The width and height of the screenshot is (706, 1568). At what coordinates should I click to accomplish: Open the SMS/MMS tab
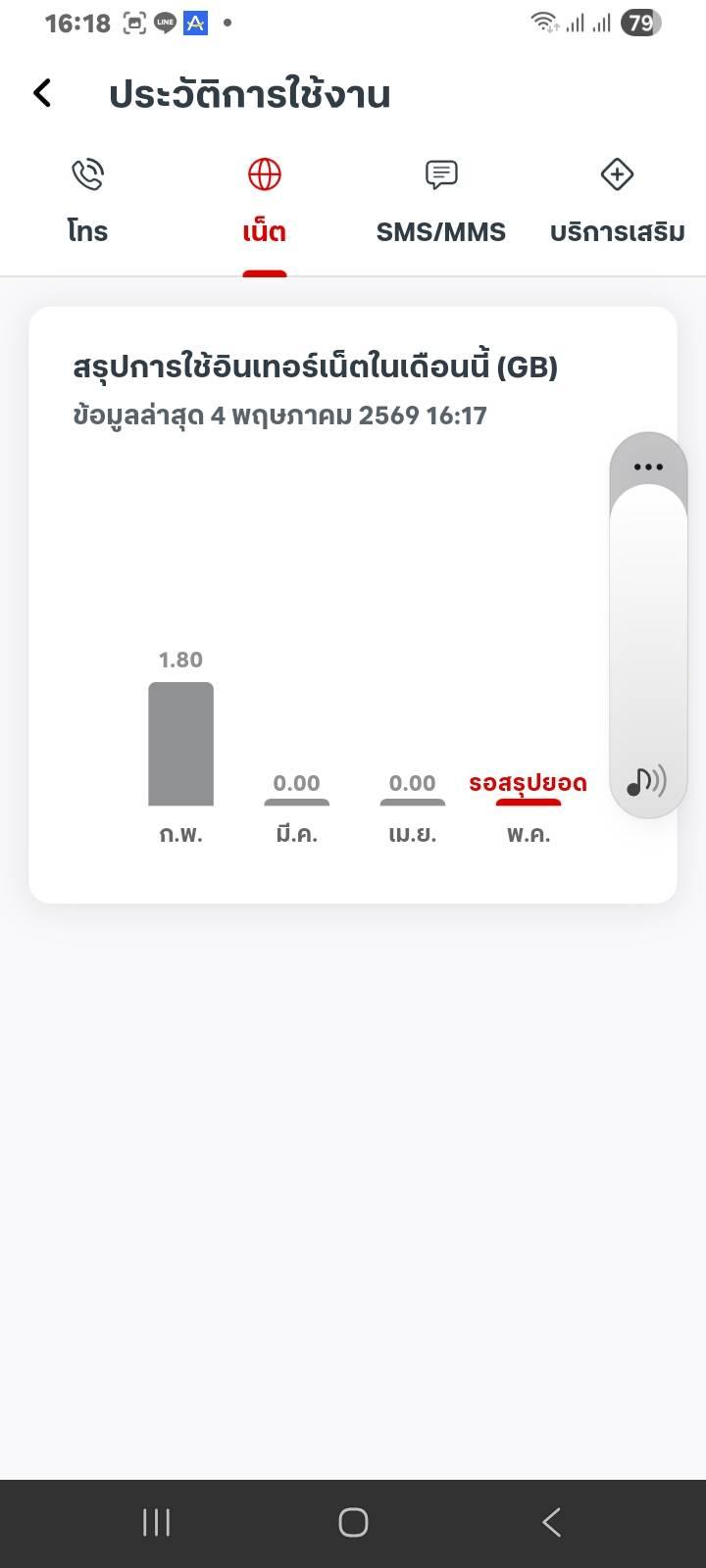click(x=440, y=203)
